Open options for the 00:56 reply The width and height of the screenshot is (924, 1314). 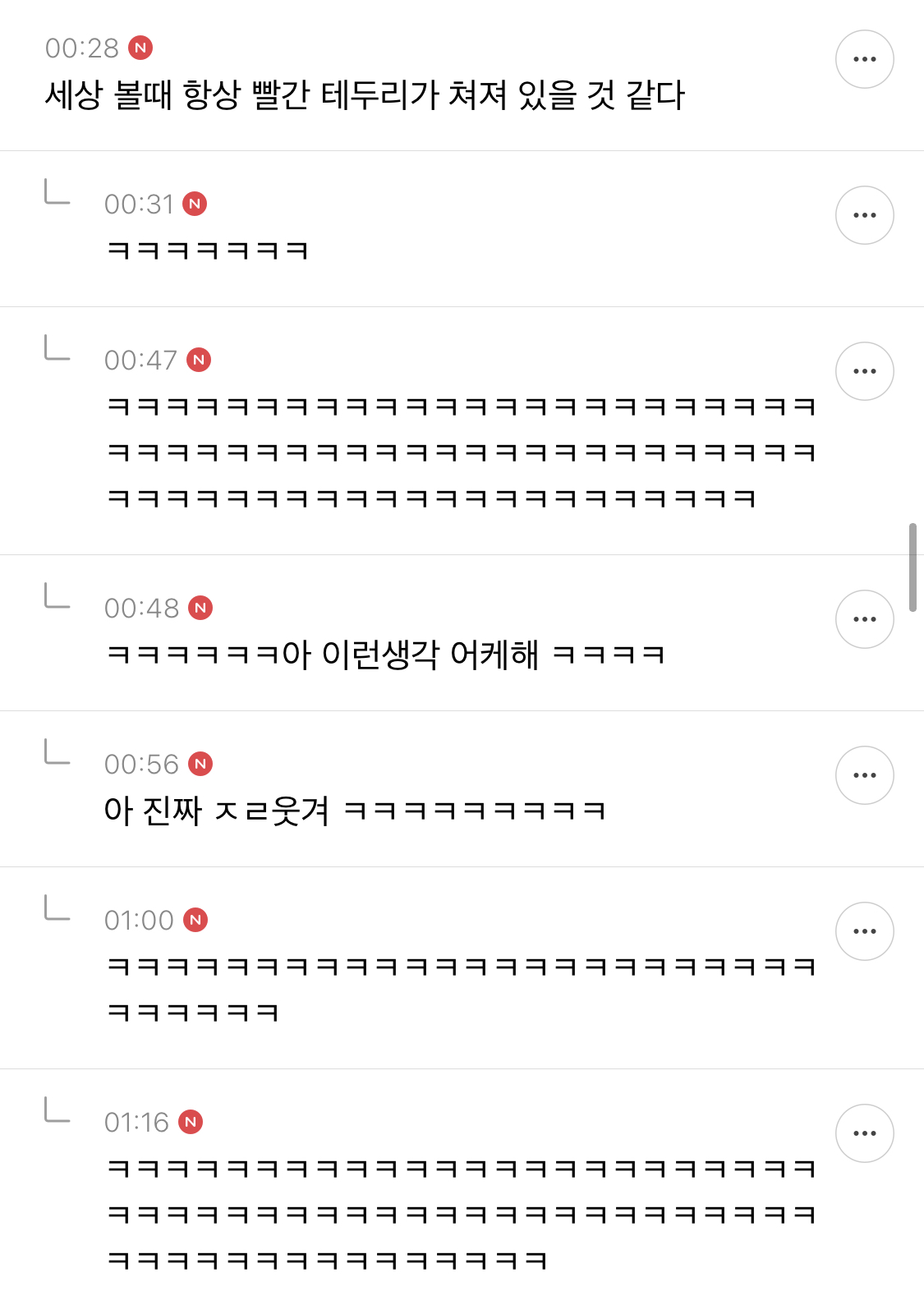[x=864, y=774]
